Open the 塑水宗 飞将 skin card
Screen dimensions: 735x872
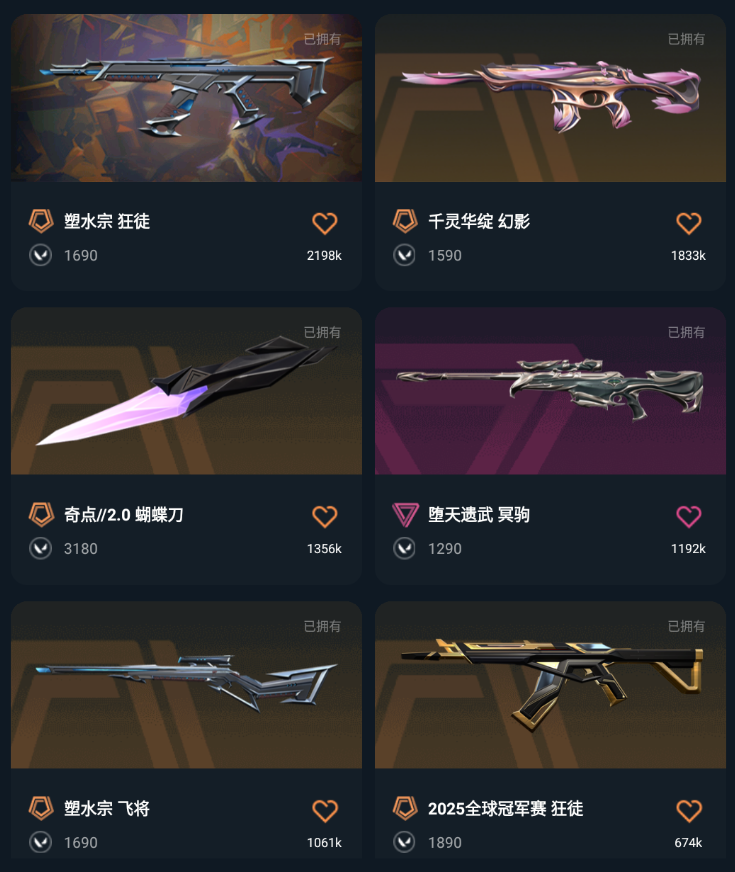186,730
